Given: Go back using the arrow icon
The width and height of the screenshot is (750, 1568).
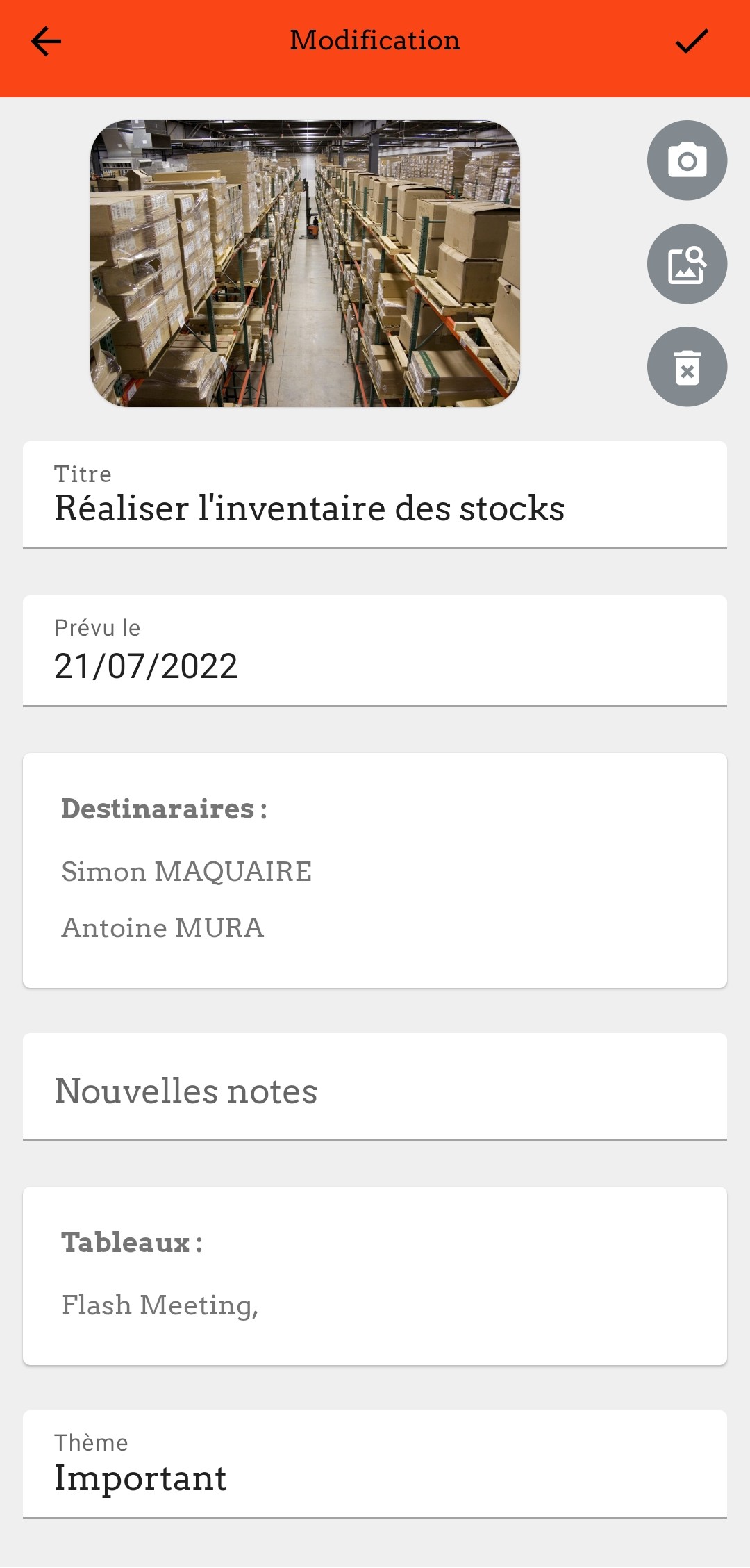Looking at the screenshot, I should pos(47,42).
